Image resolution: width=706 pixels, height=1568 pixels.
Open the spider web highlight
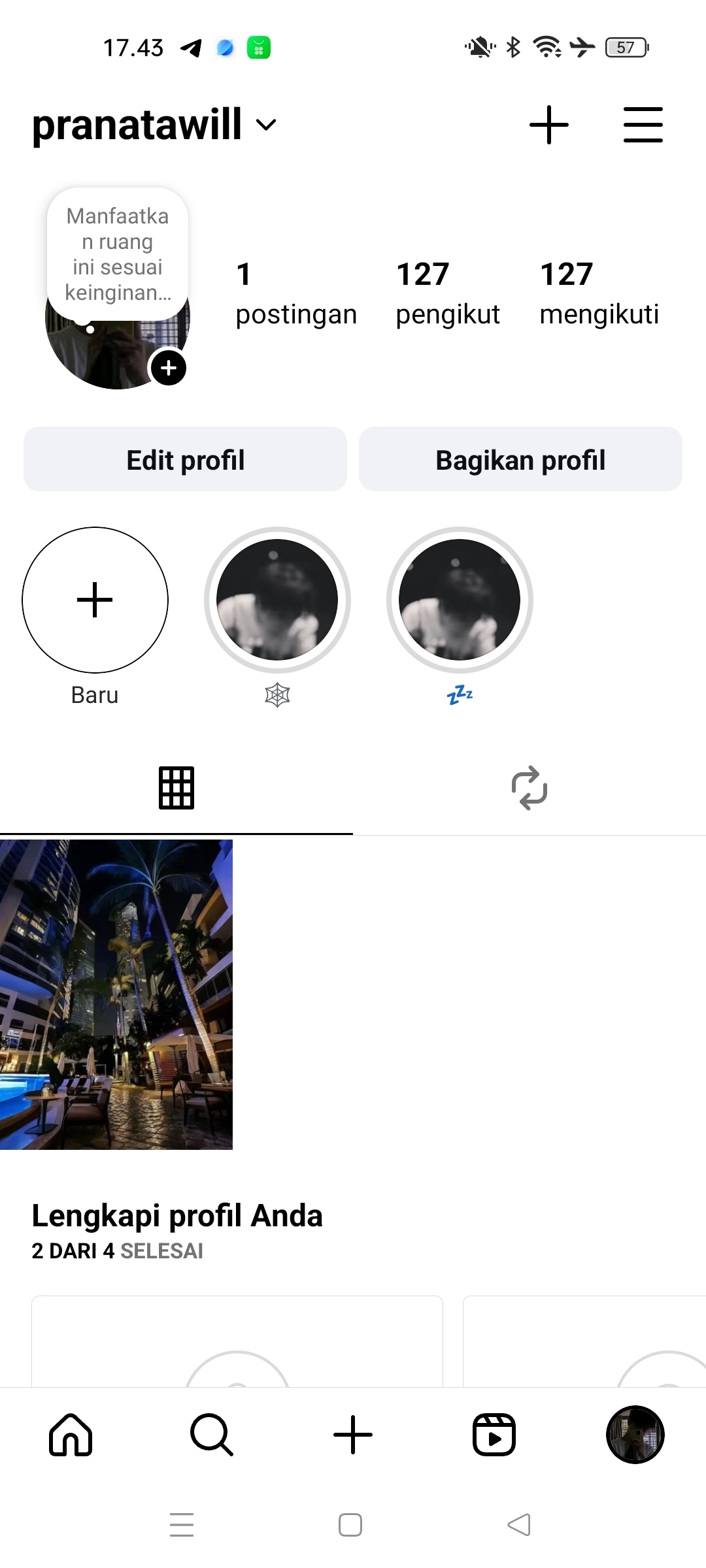click(x=277, y=600)
